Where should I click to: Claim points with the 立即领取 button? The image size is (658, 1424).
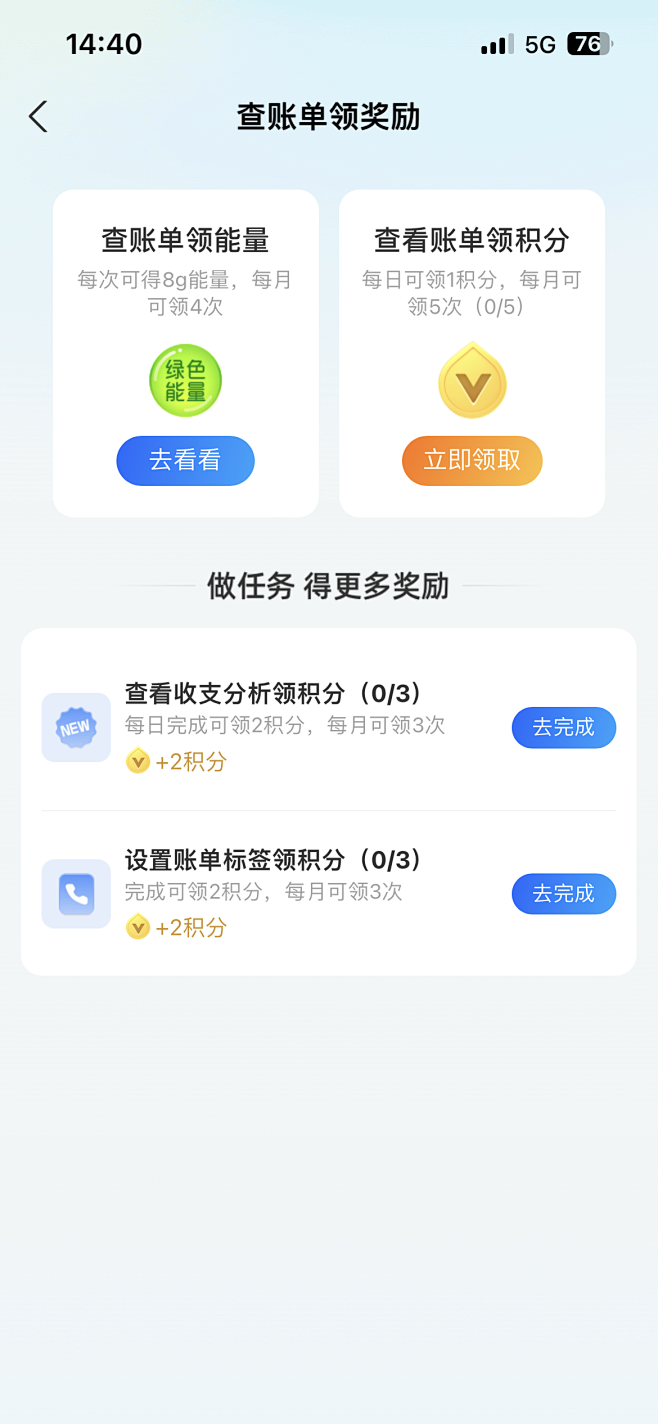[472, 461]
